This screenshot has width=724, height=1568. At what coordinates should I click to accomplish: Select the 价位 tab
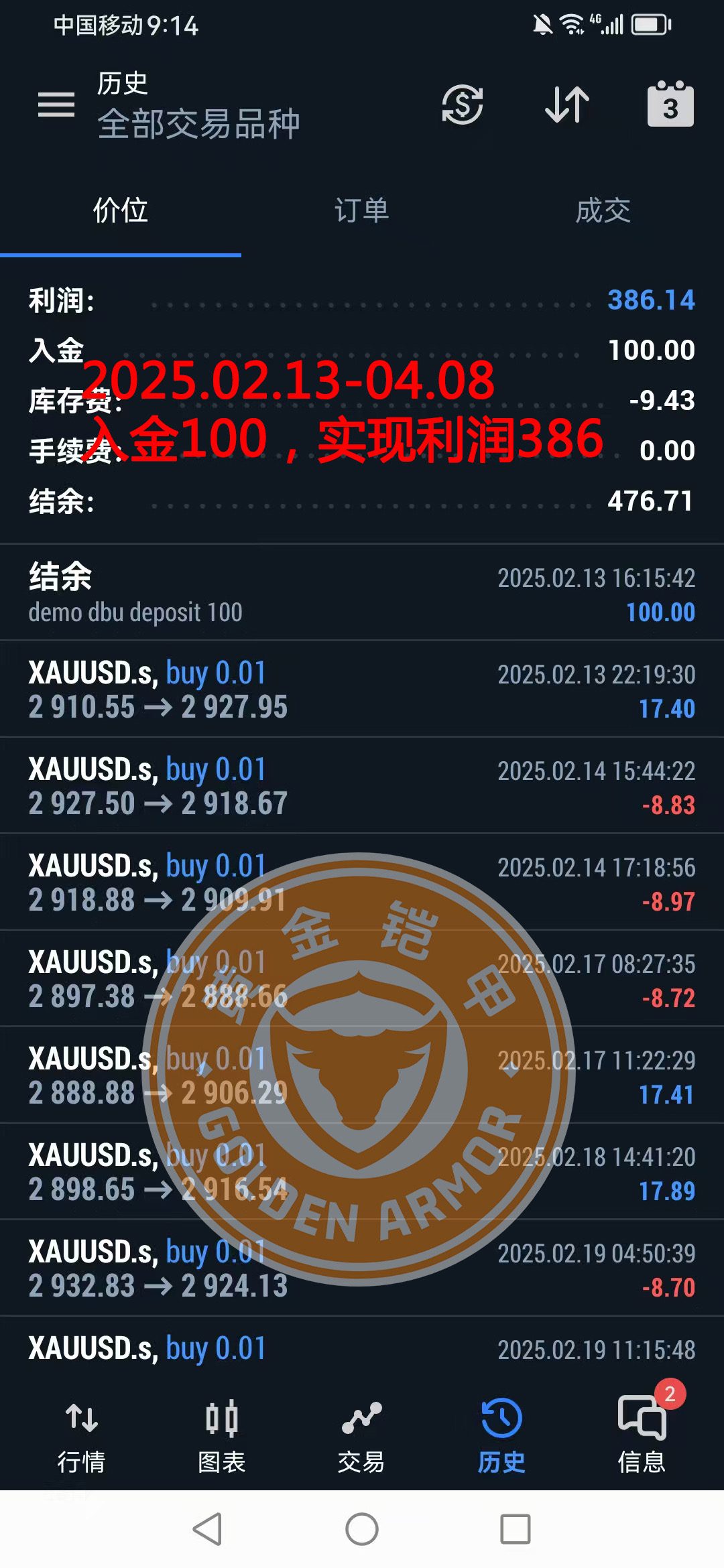[121, 210]
